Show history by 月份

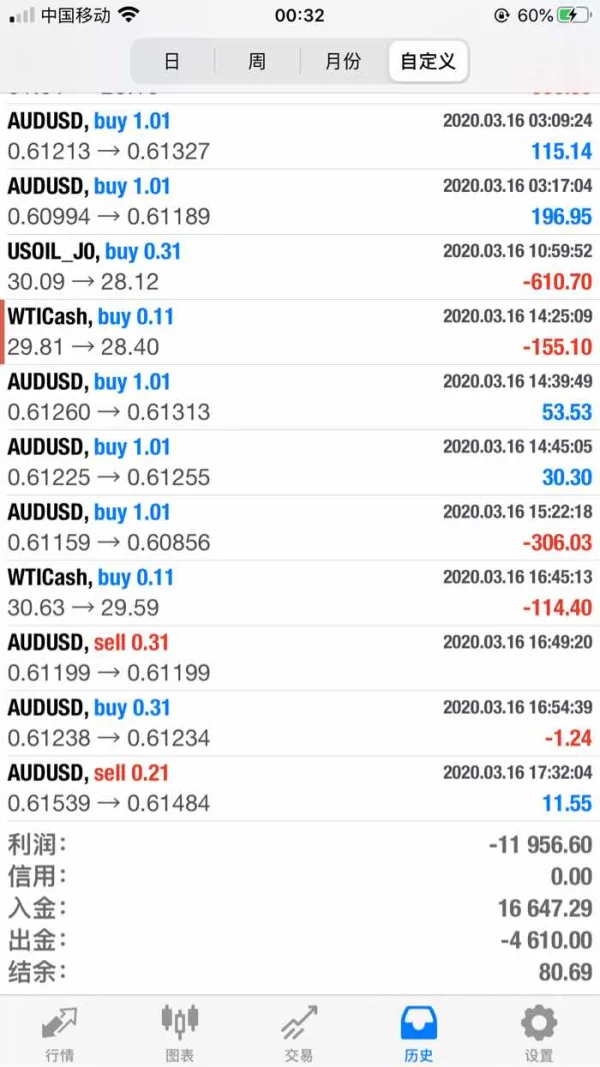343,61
